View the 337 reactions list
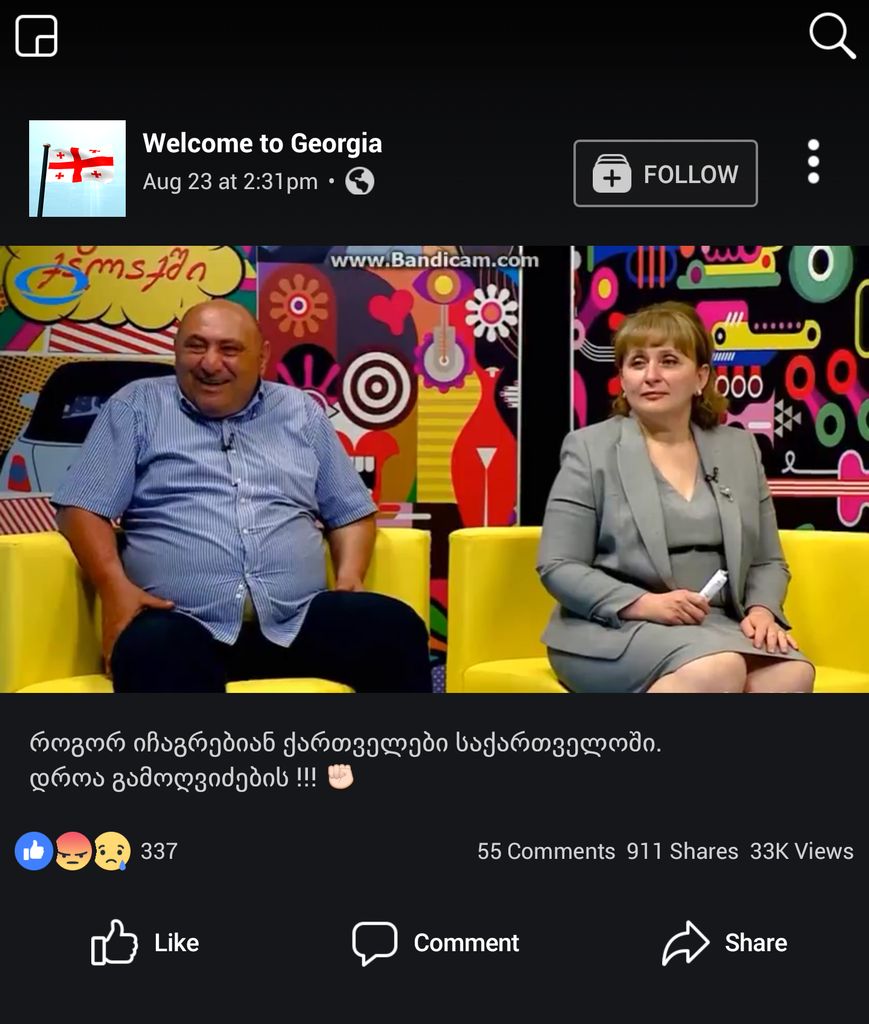Image resolution: width=869 pixels, height=1024 pixels. 97,851
